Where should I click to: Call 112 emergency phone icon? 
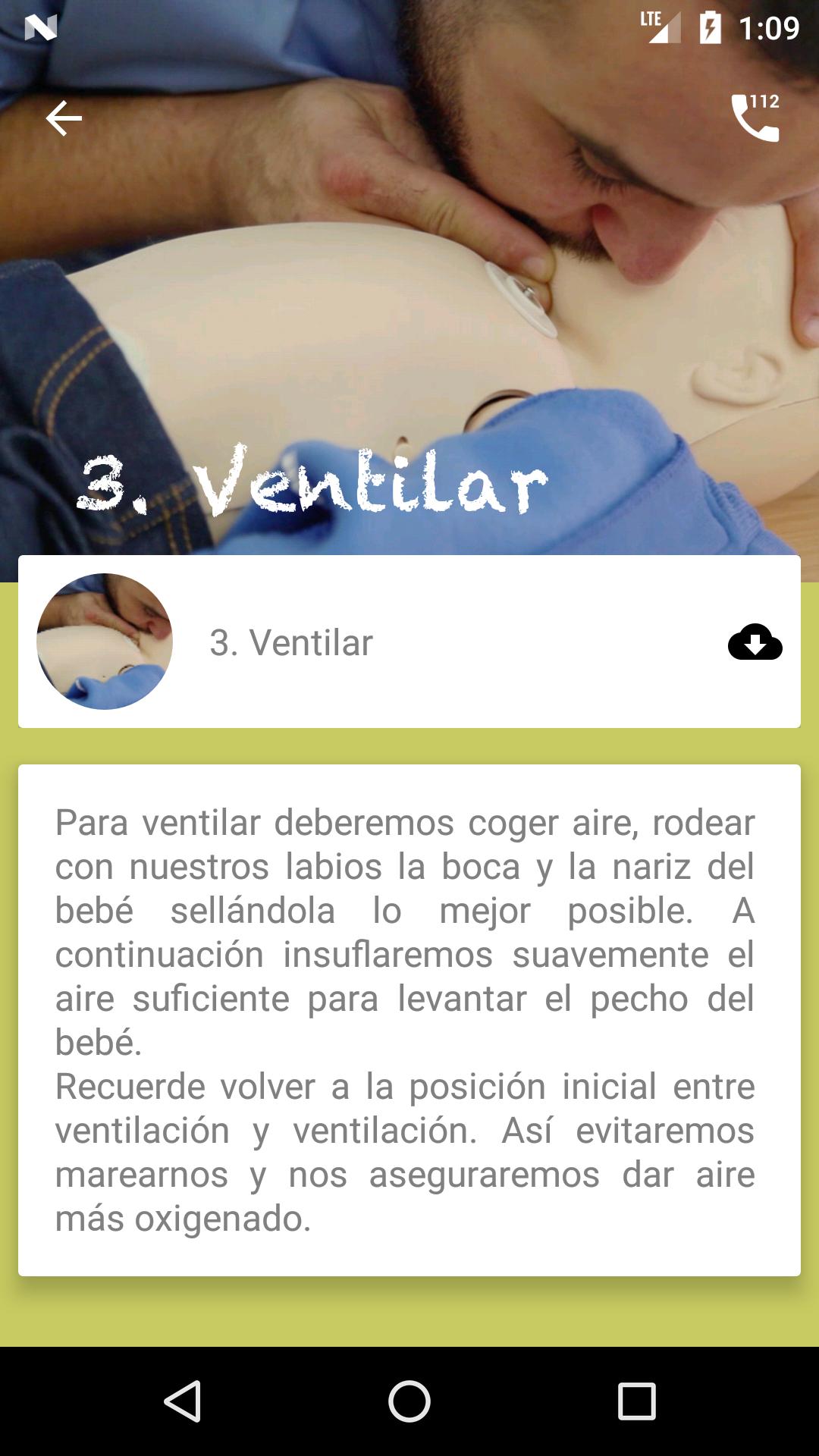[755, 118]
